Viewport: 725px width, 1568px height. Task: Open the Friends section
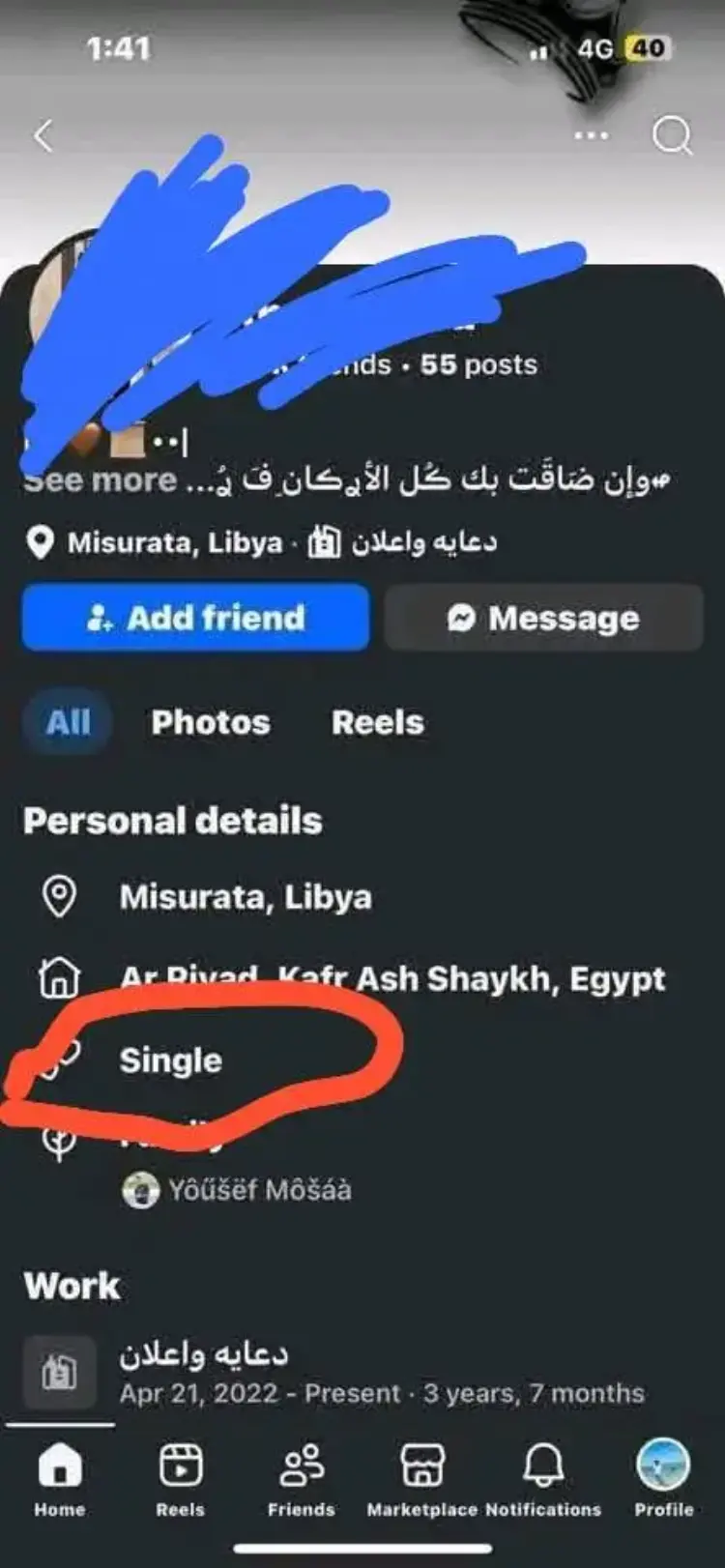(x=301, y=1477)
